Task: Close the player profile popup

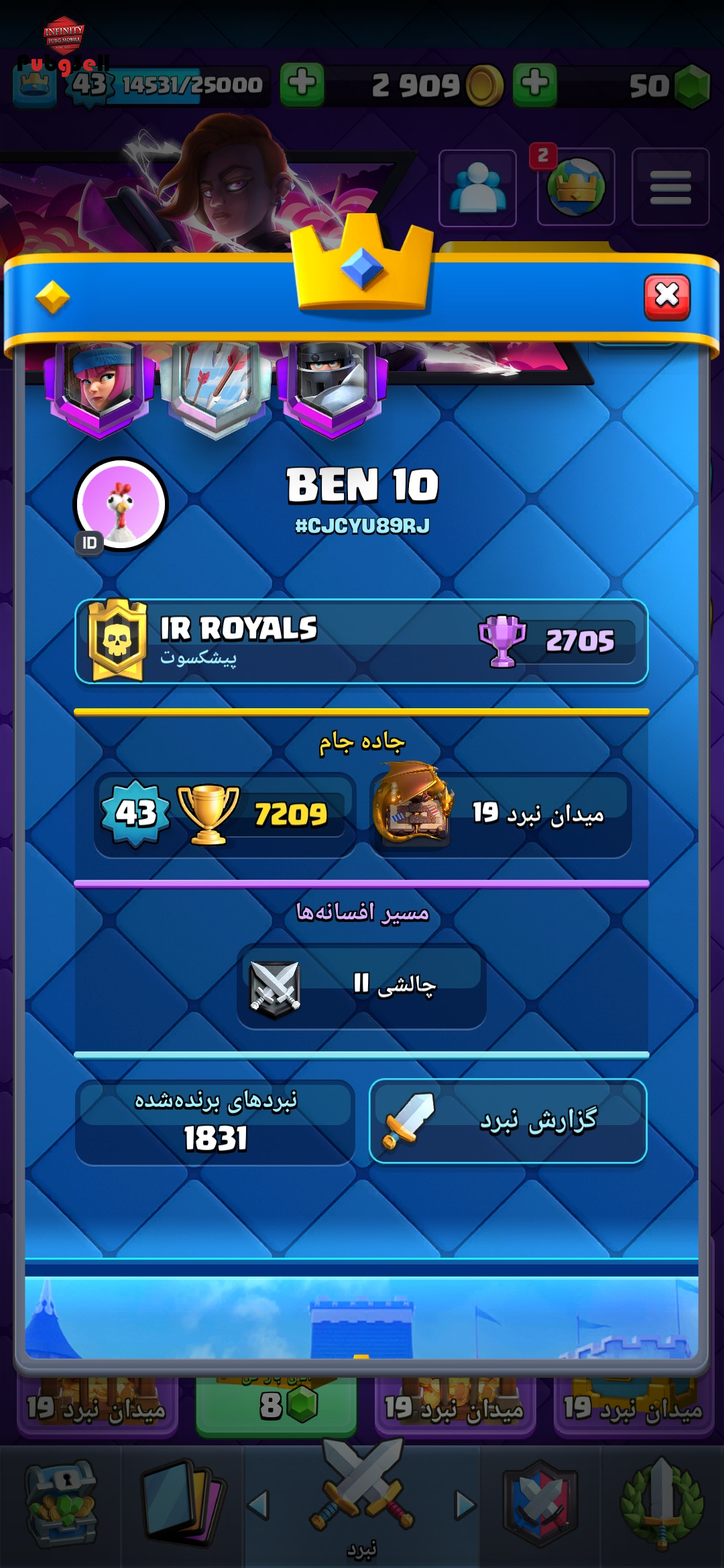Action: 666,296
